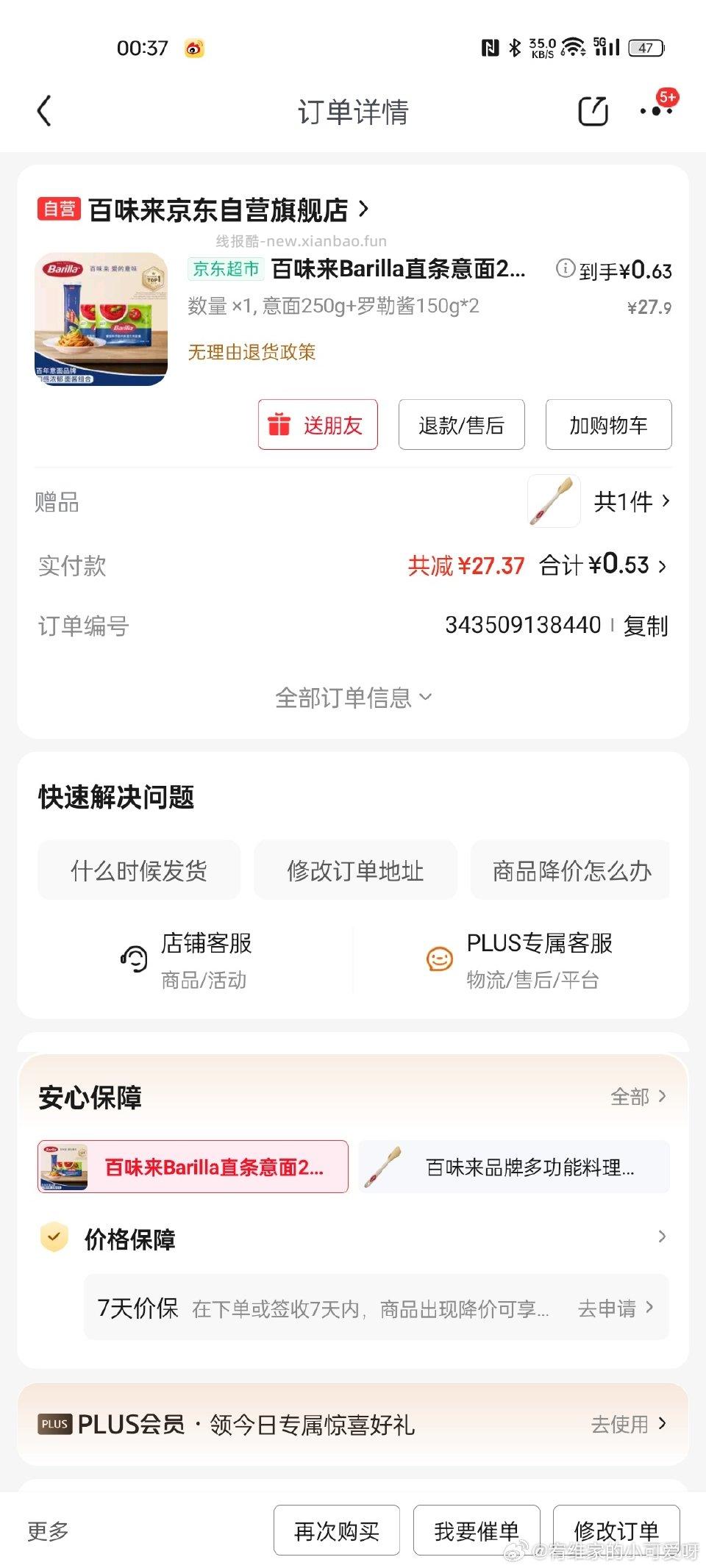Open the more options menu with 5+ badge
This screenshot has width=706, height=1568.
coord(657,112)
